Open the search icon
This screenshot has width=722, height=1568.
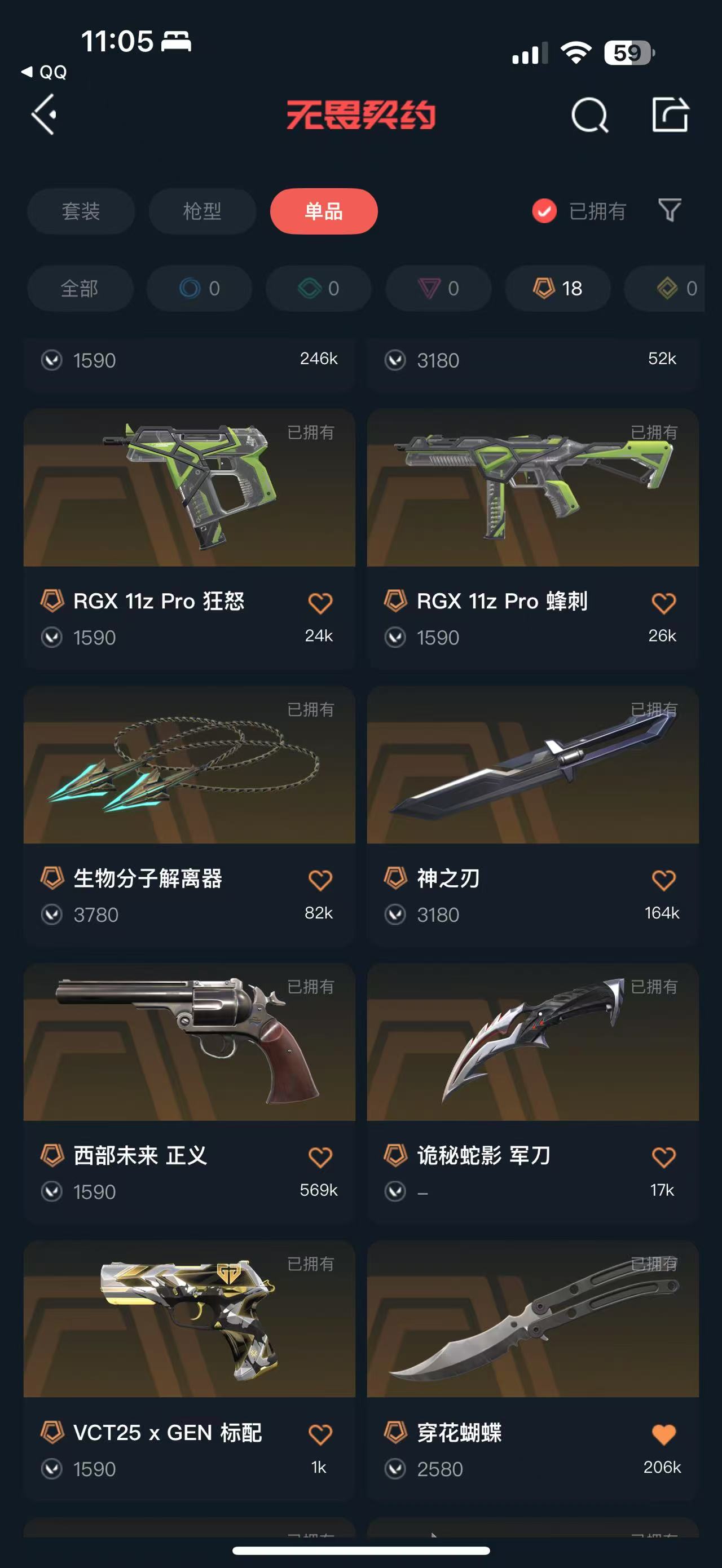click(x=589, y=114)
